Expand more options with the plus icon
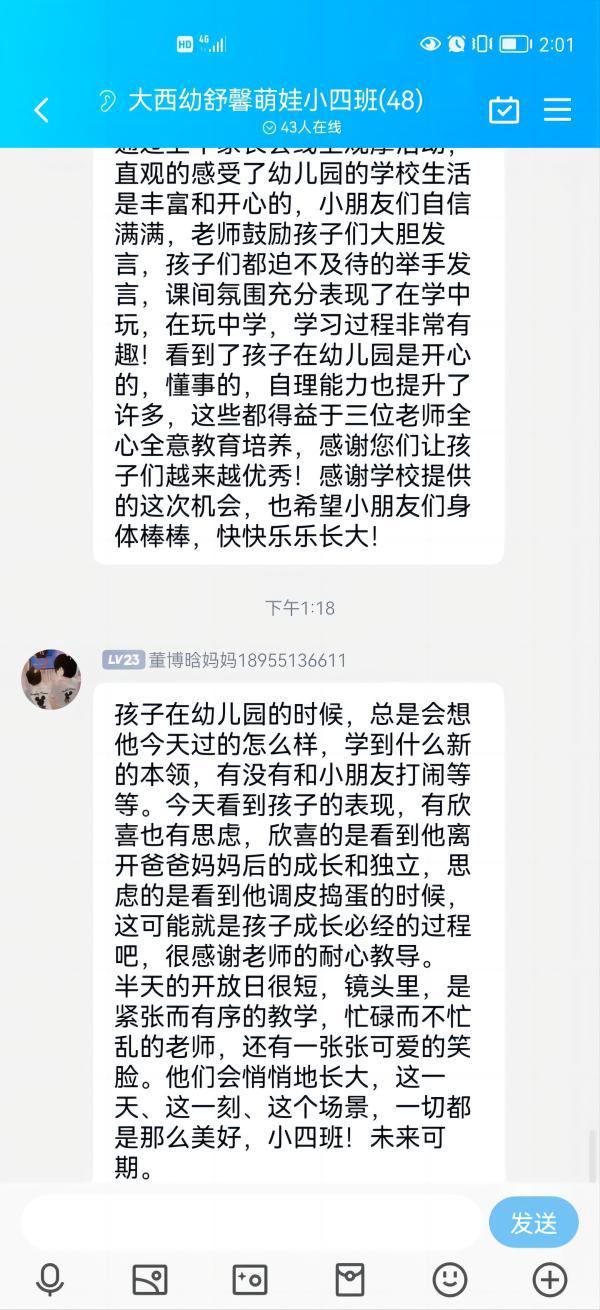The height and width of the screenshot is (1310, 600). pos(550,1279)
